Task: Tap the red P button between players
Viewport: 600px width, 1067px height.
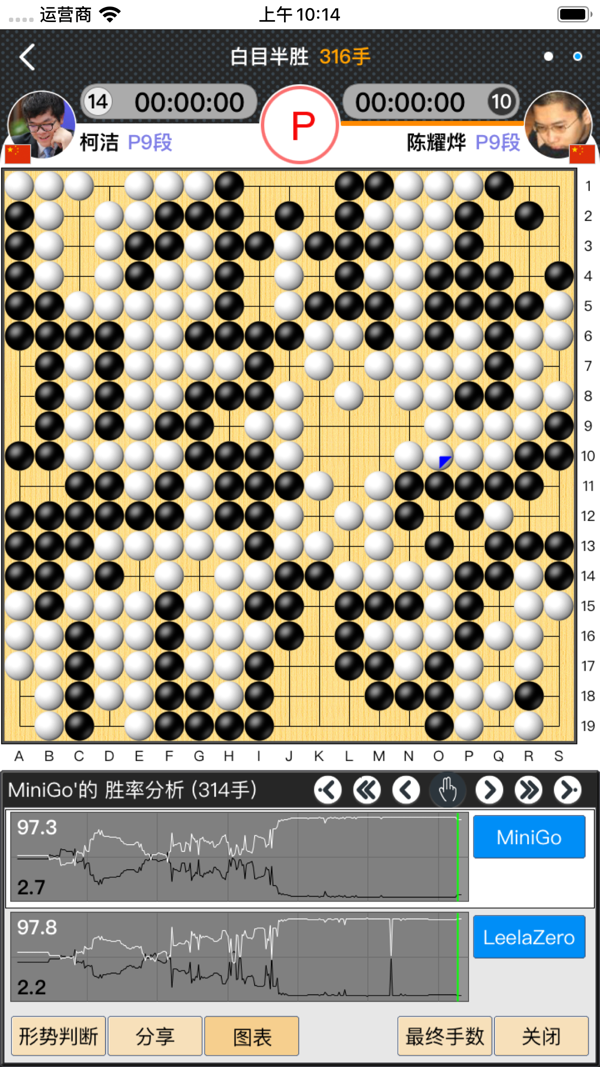Action: [x=302, y=125]
